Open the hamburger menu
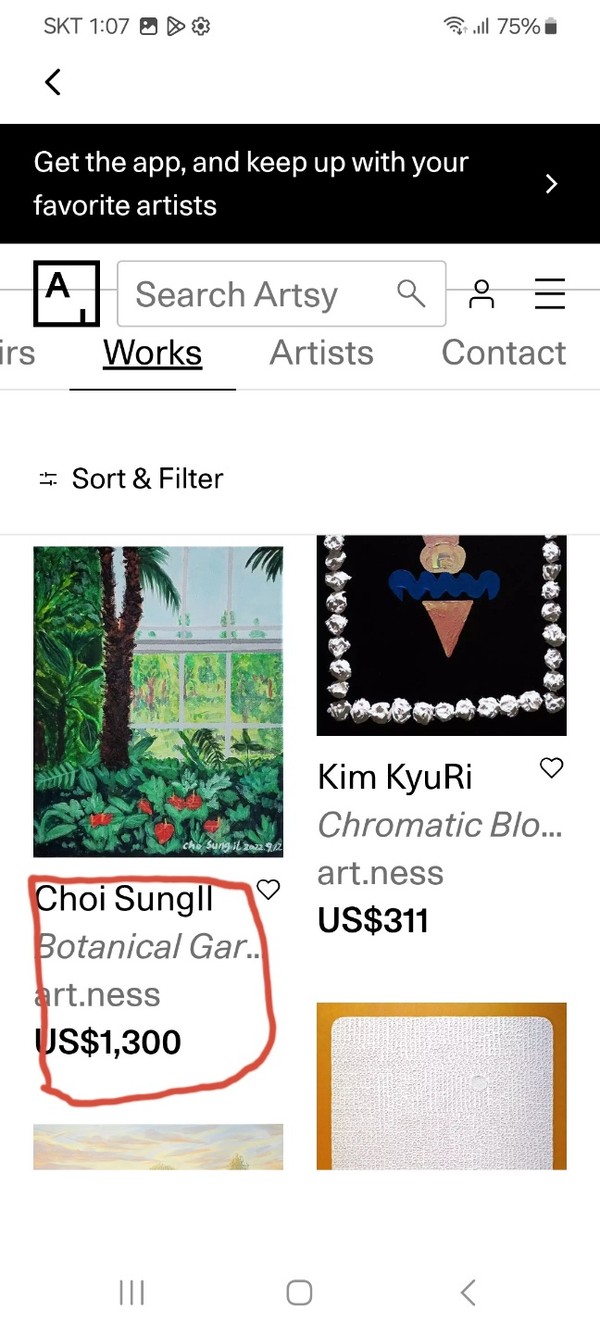This screenshot has width=600, height=1333. tap(550, 294)
